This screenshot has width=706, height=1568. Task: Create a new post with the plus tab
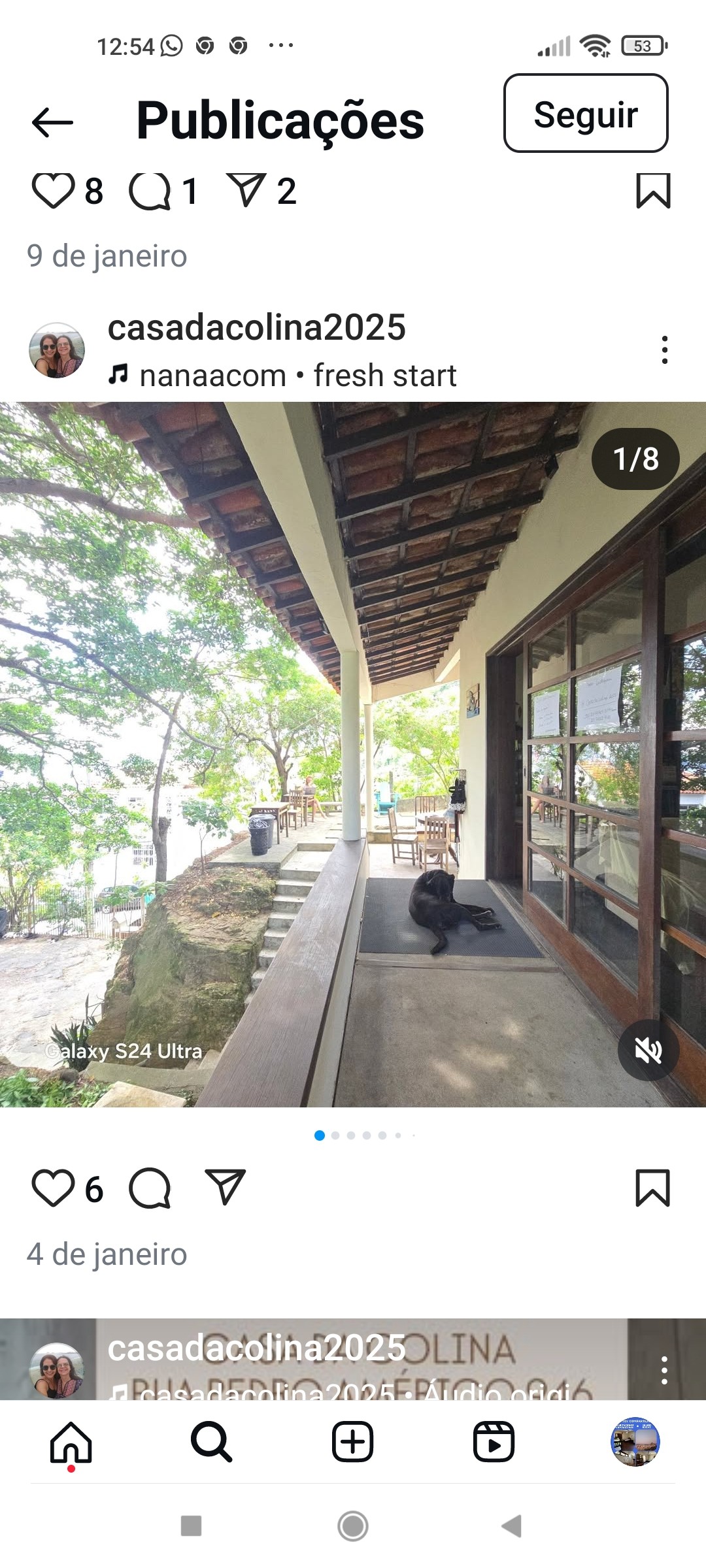352,1441
